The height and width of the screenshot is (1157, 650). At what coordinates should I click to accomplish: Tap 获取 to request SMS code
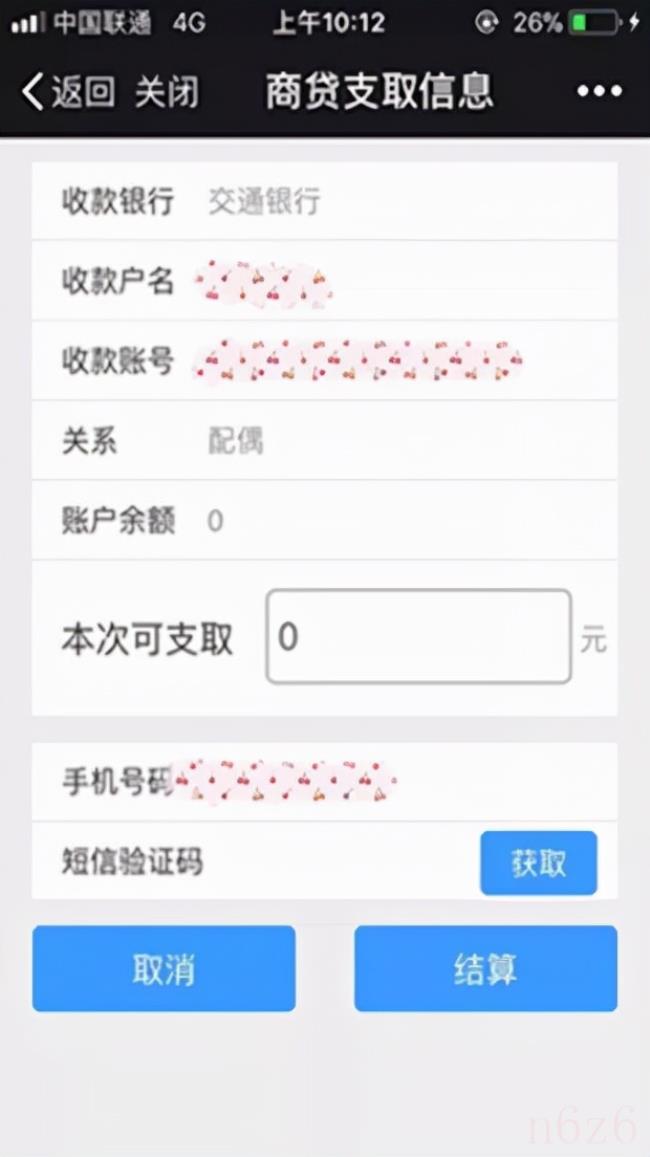pos(539,863)
